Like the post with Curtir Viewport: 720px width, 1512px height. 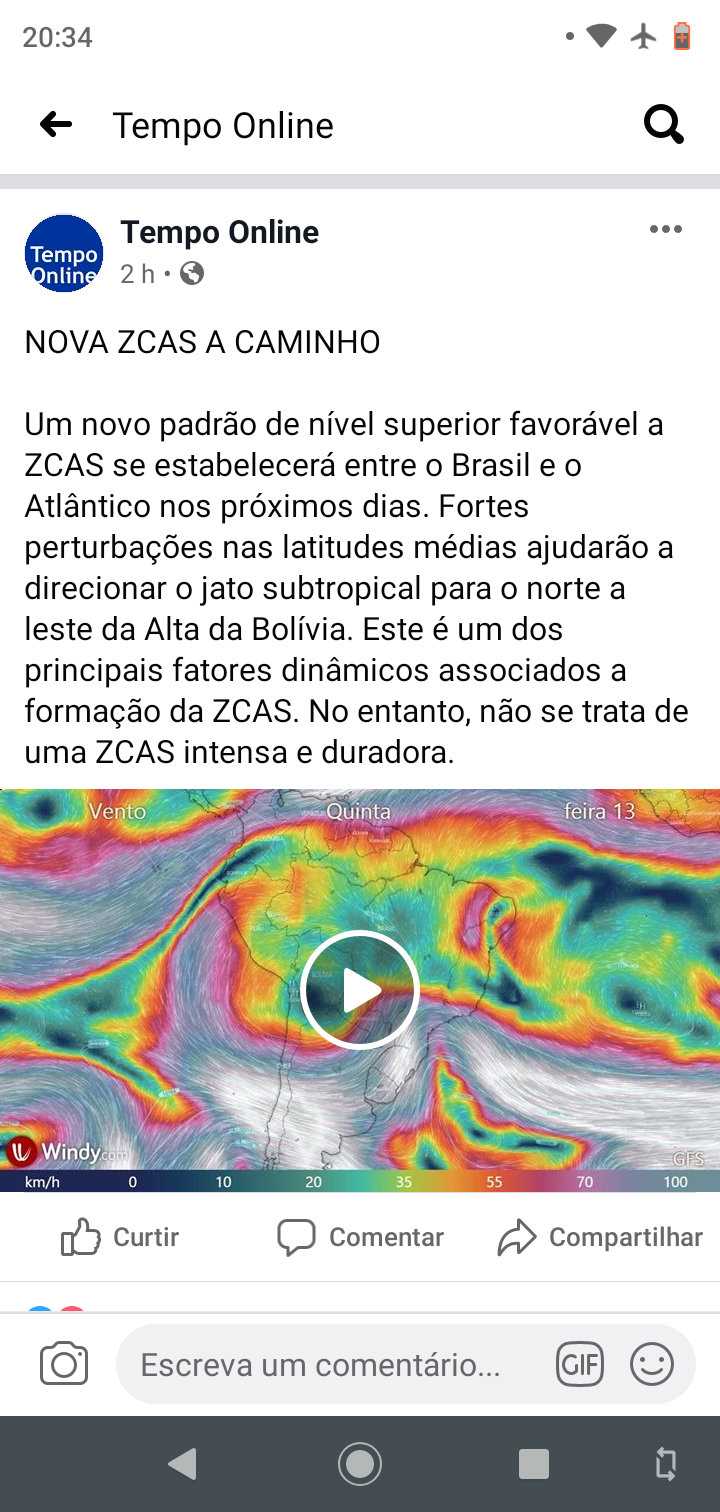pos(120,1238)
